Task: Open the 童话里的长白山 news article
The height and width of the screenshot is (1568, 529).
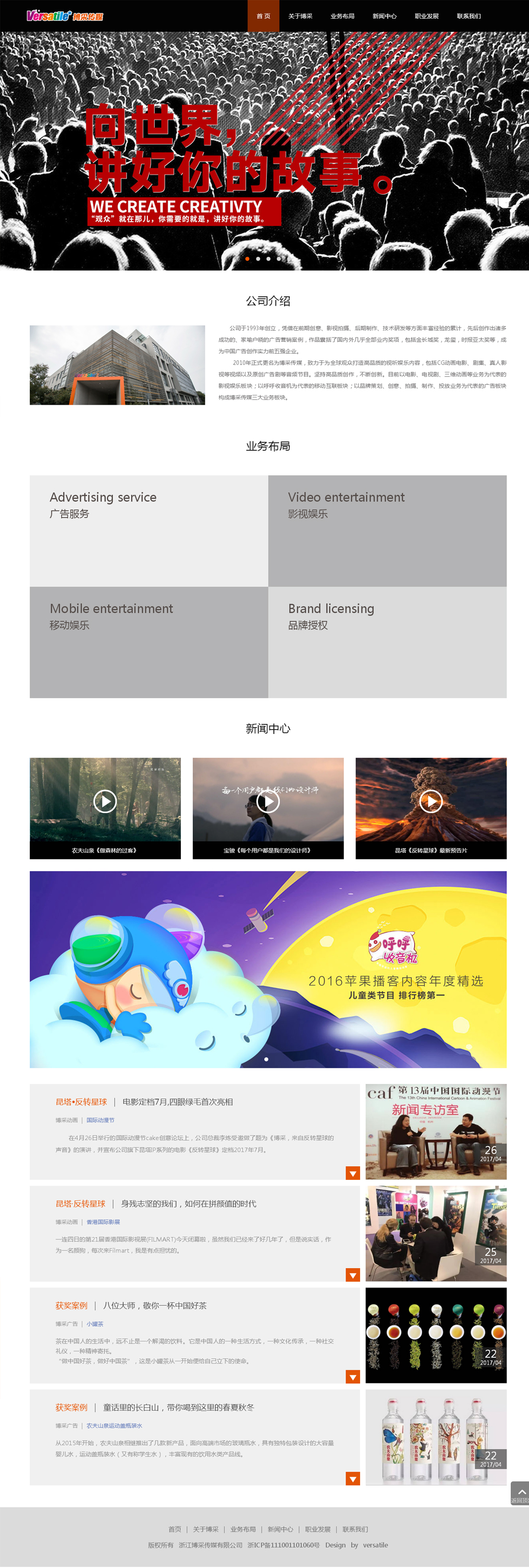Action: pyautogui.click(x=178, y=1407)
